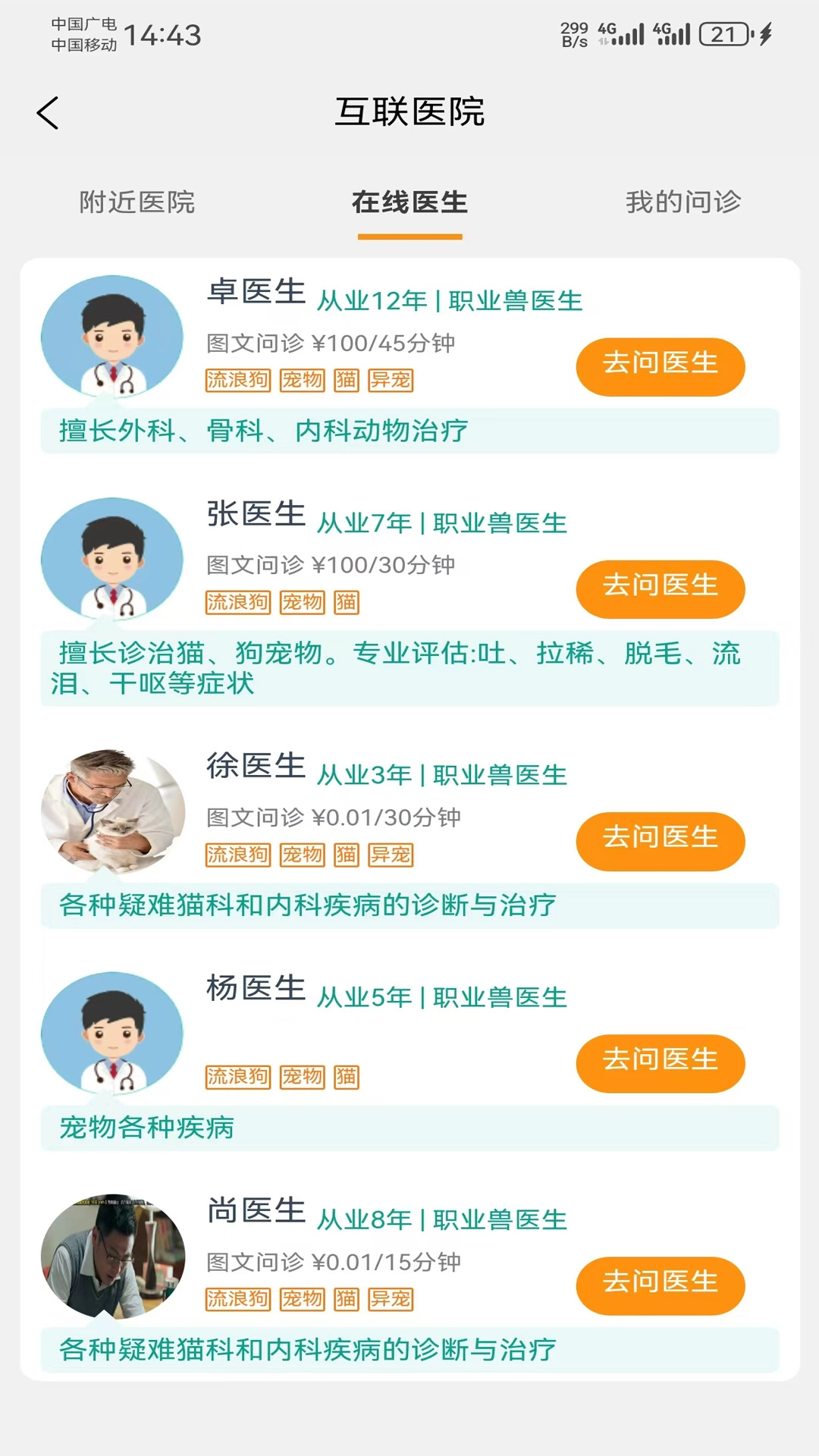Select the 宠物 tag under 尚医生

(303, 1299)
